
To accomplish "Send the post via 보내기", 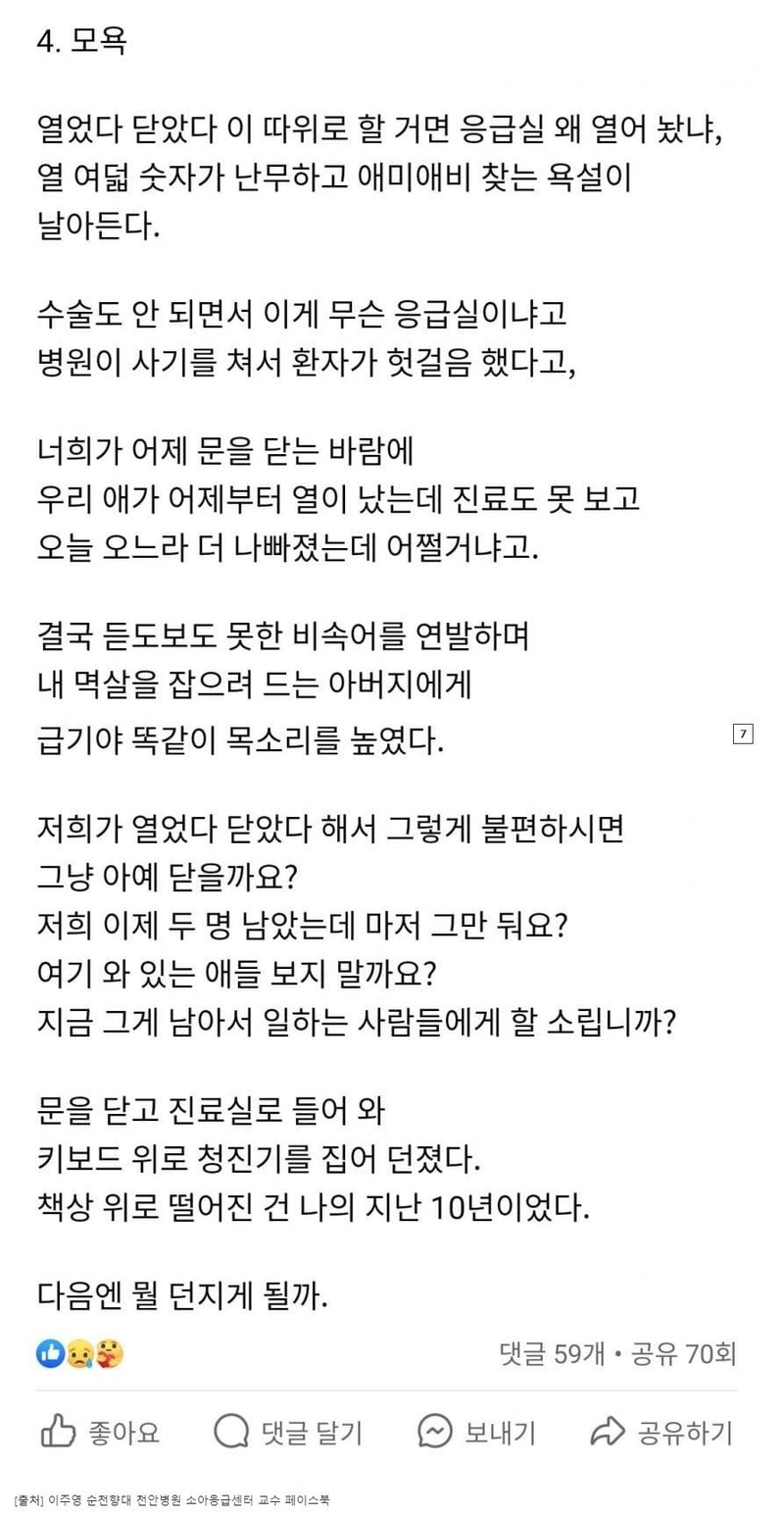I will (476, 1433).
